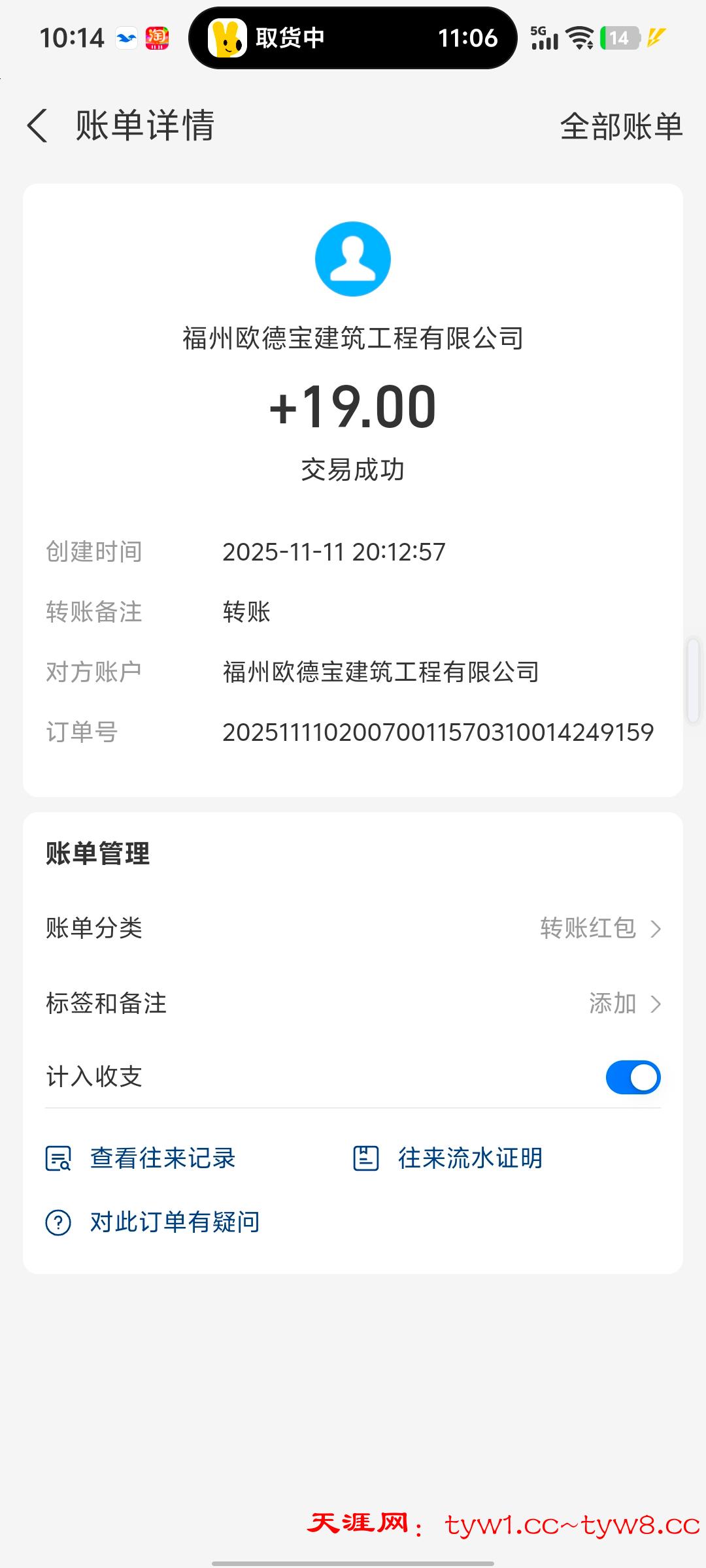Open the 取货中 live activity capsule
Viewport: 706px width, 1568px height.
coord(353,38)
